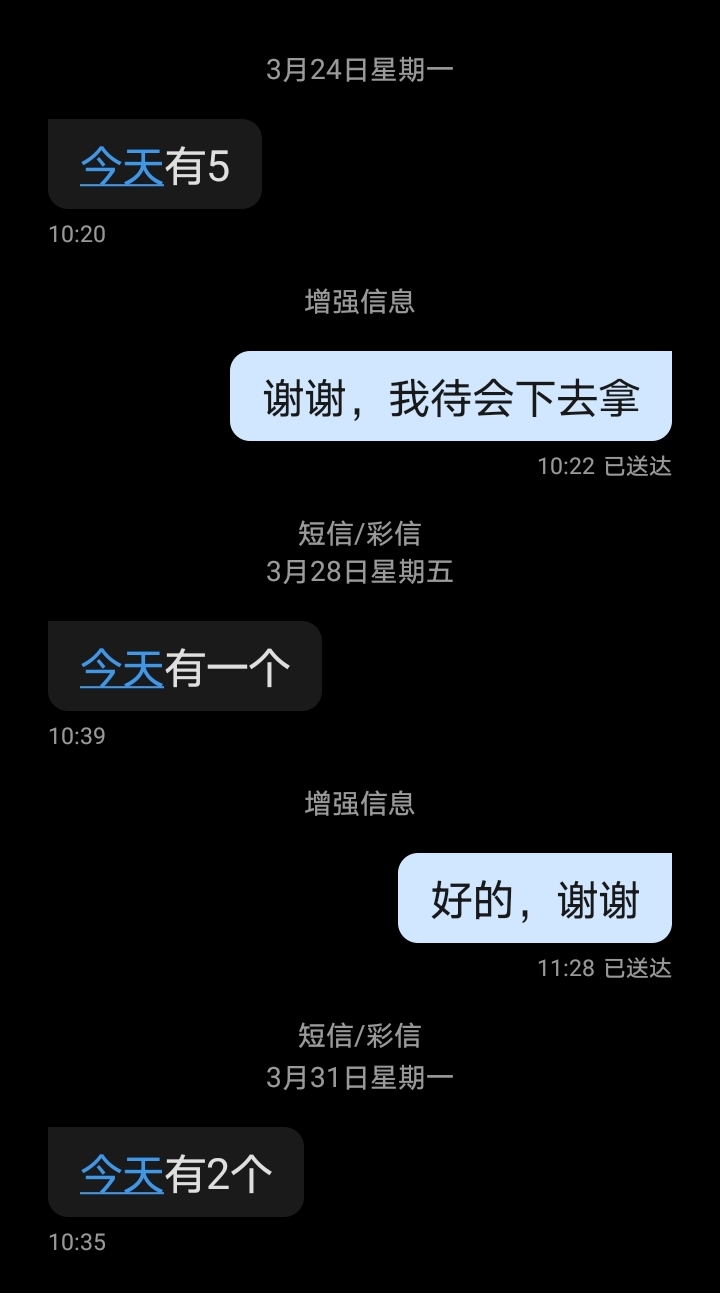Screen dimensions: 720x1293
Task: Select the 今天 link in the 今天有2个 message
Action: point(122,1174)
